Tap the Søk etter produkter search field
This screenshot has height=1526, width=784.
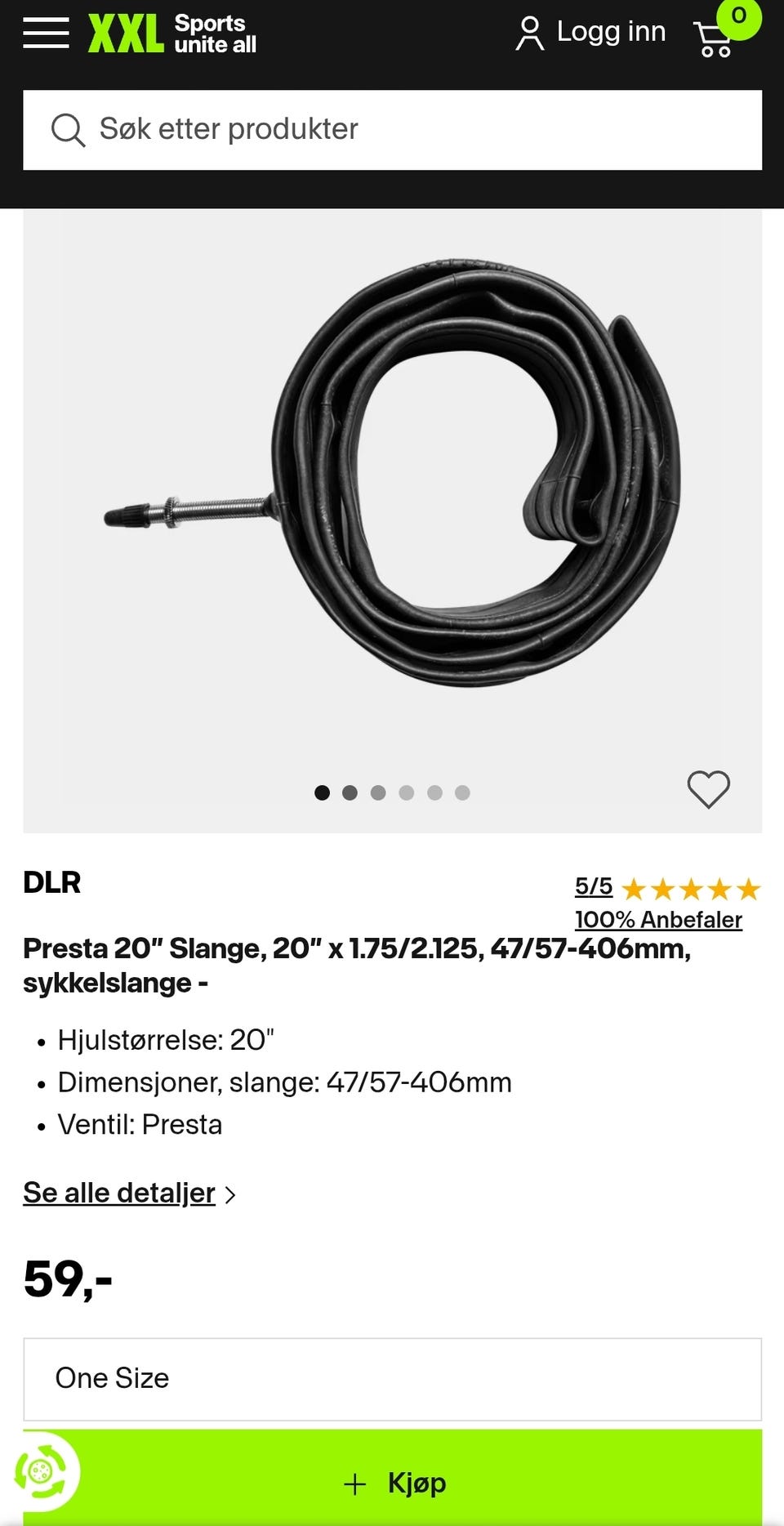pos(392,130)
